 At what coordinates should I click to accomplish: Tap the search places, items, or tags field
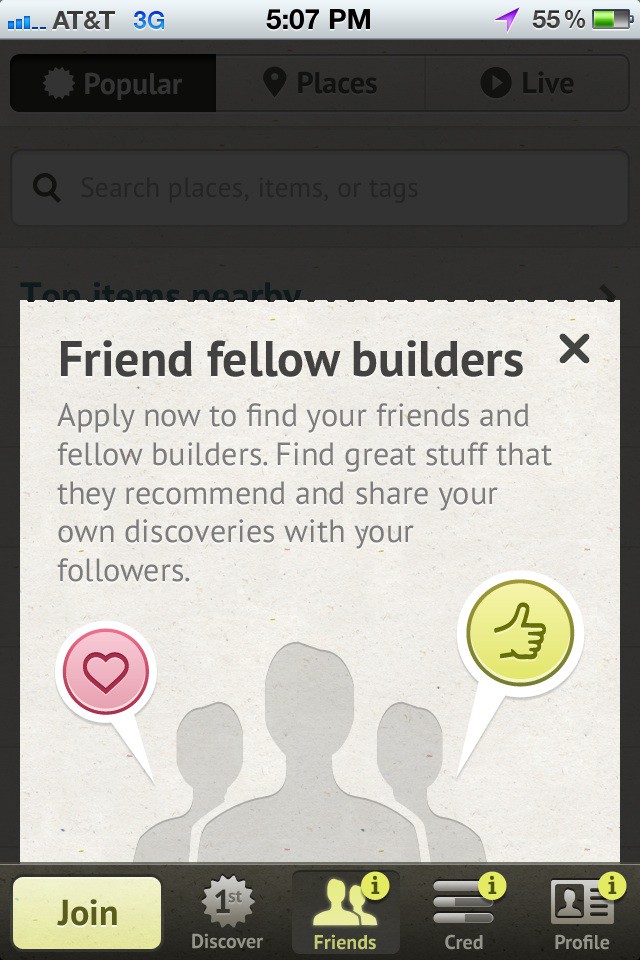320,188
